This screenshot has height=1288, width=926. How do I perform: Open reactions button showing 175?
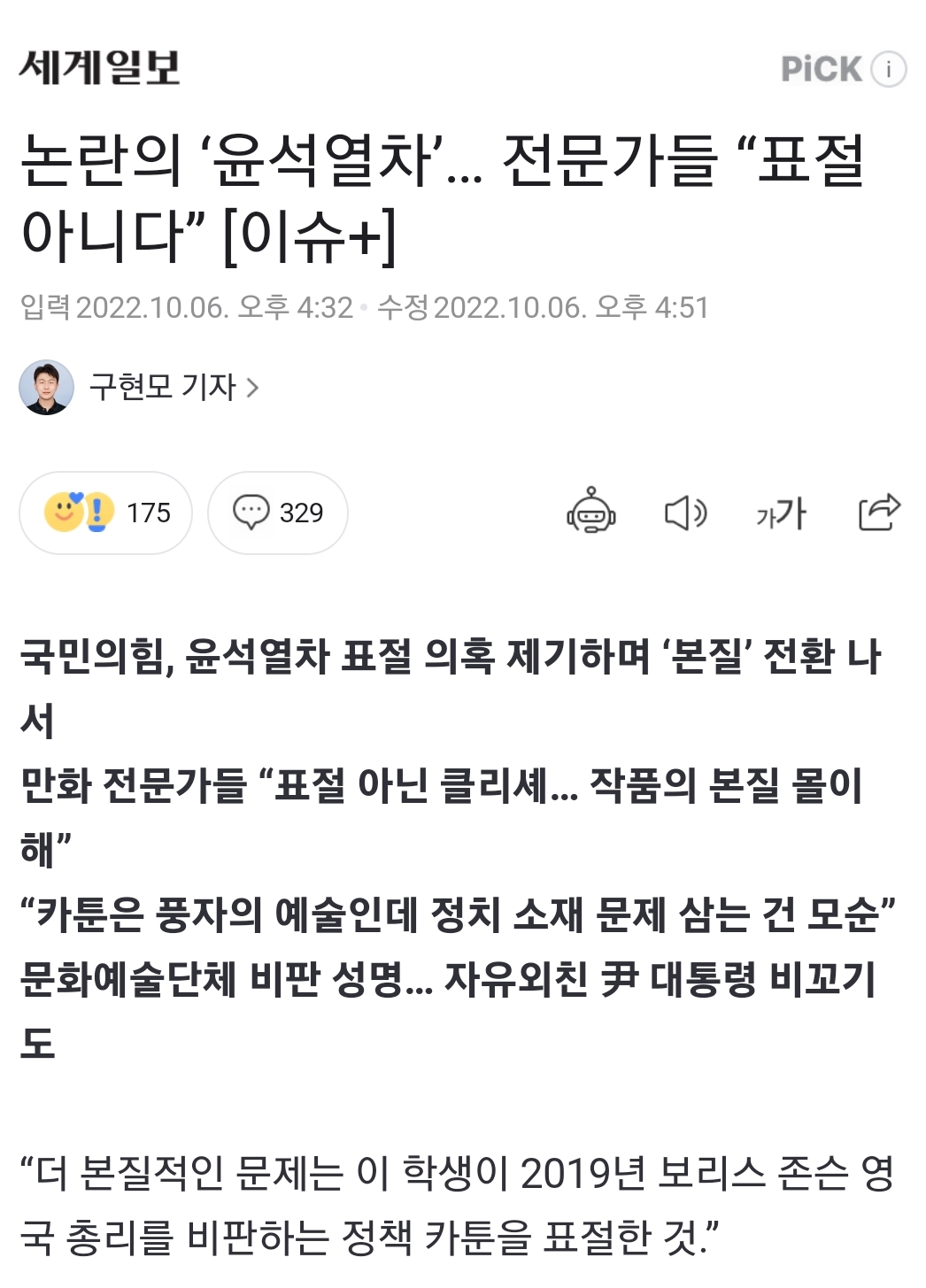point(106,513)
